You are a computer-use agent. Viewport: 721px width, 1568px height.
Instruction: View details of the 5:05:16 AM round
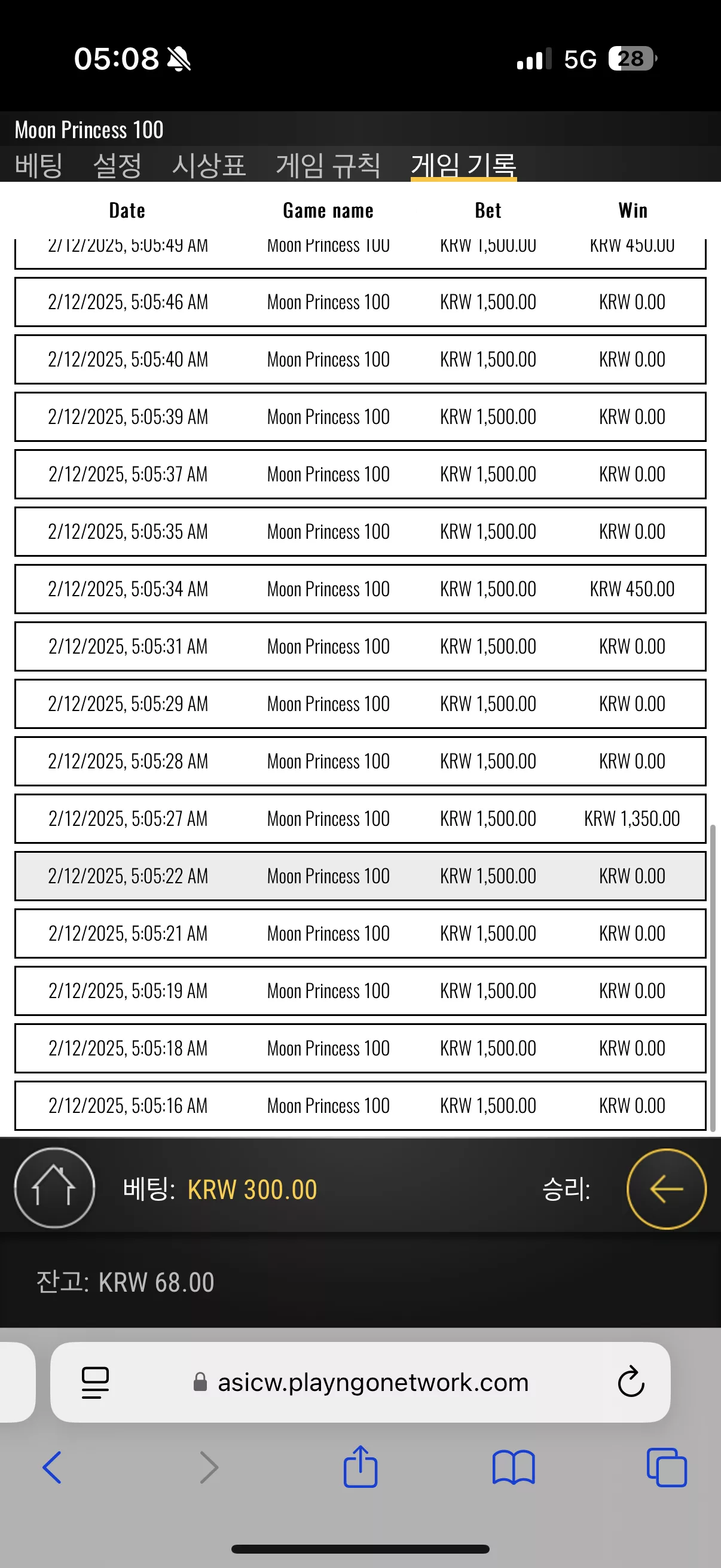(x=360, y=1105)
